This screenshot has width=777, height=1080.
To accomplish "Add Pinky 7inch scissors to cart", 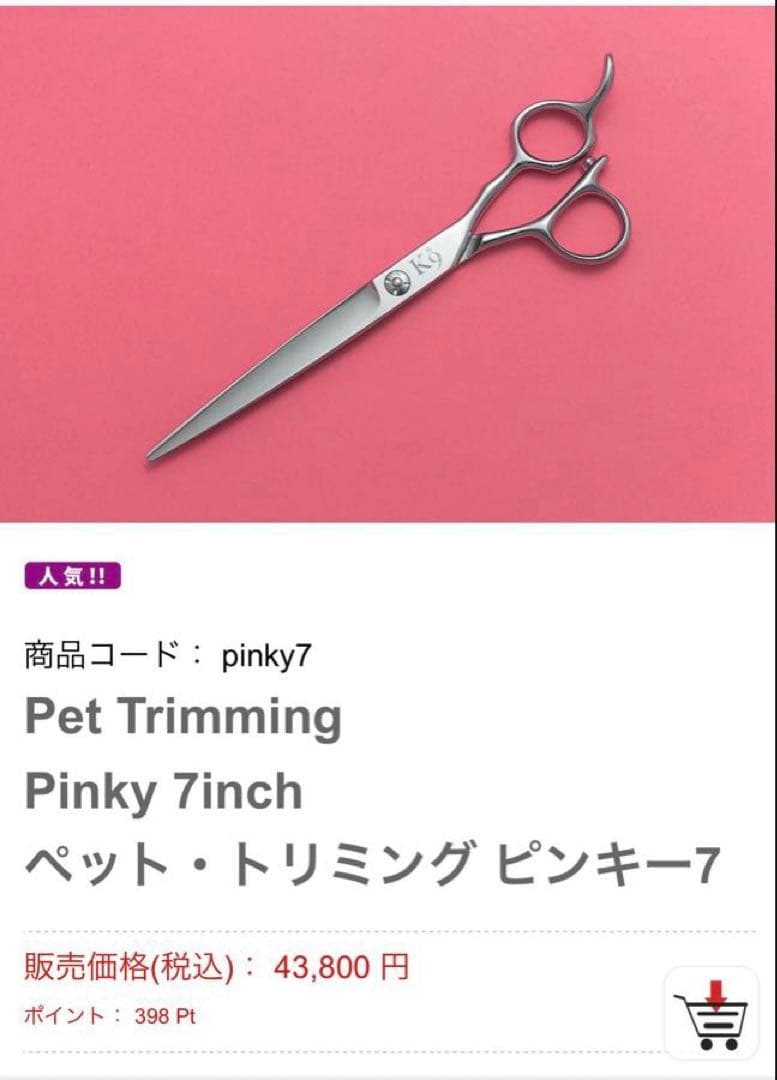I will click(x=711, y=1013).
